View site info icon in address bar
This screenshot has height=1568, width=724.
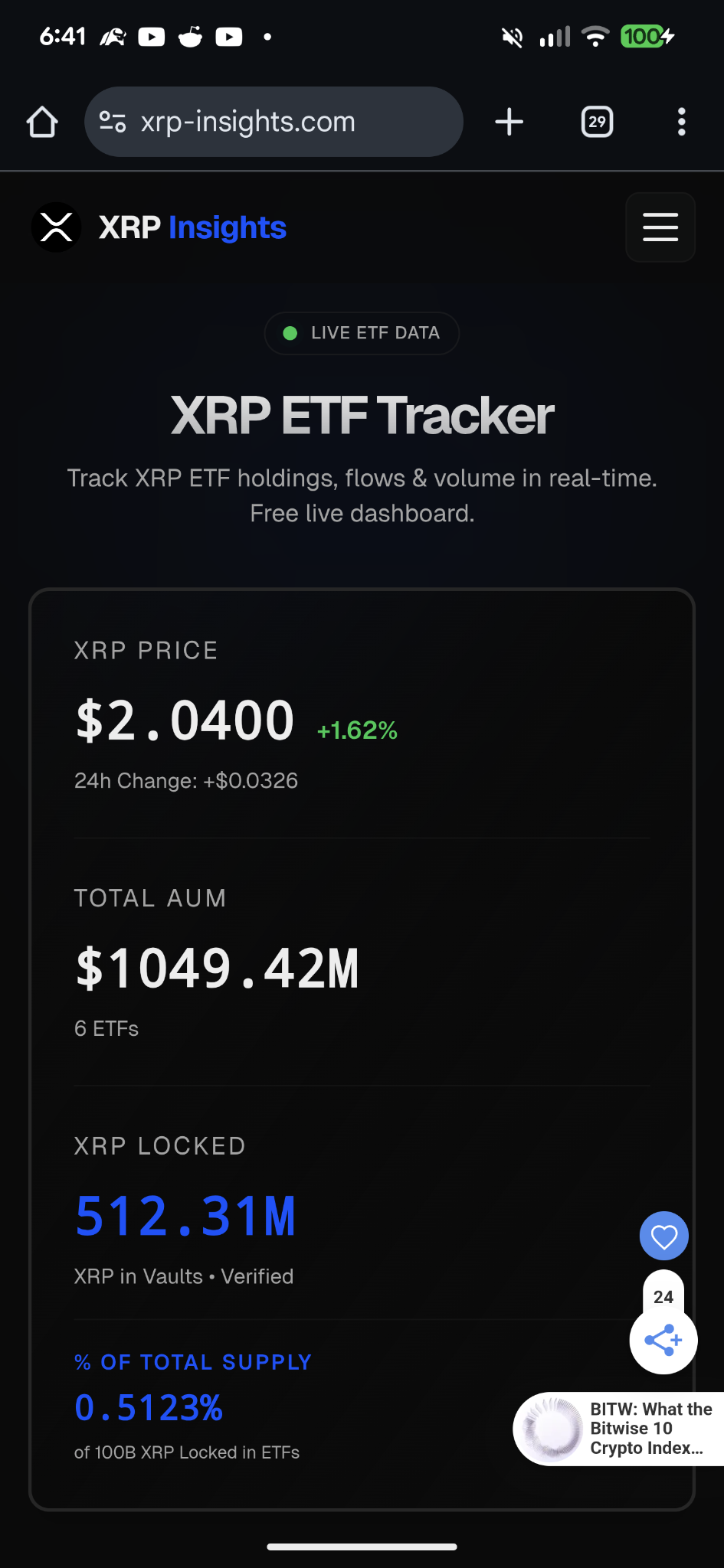(113, 122)
